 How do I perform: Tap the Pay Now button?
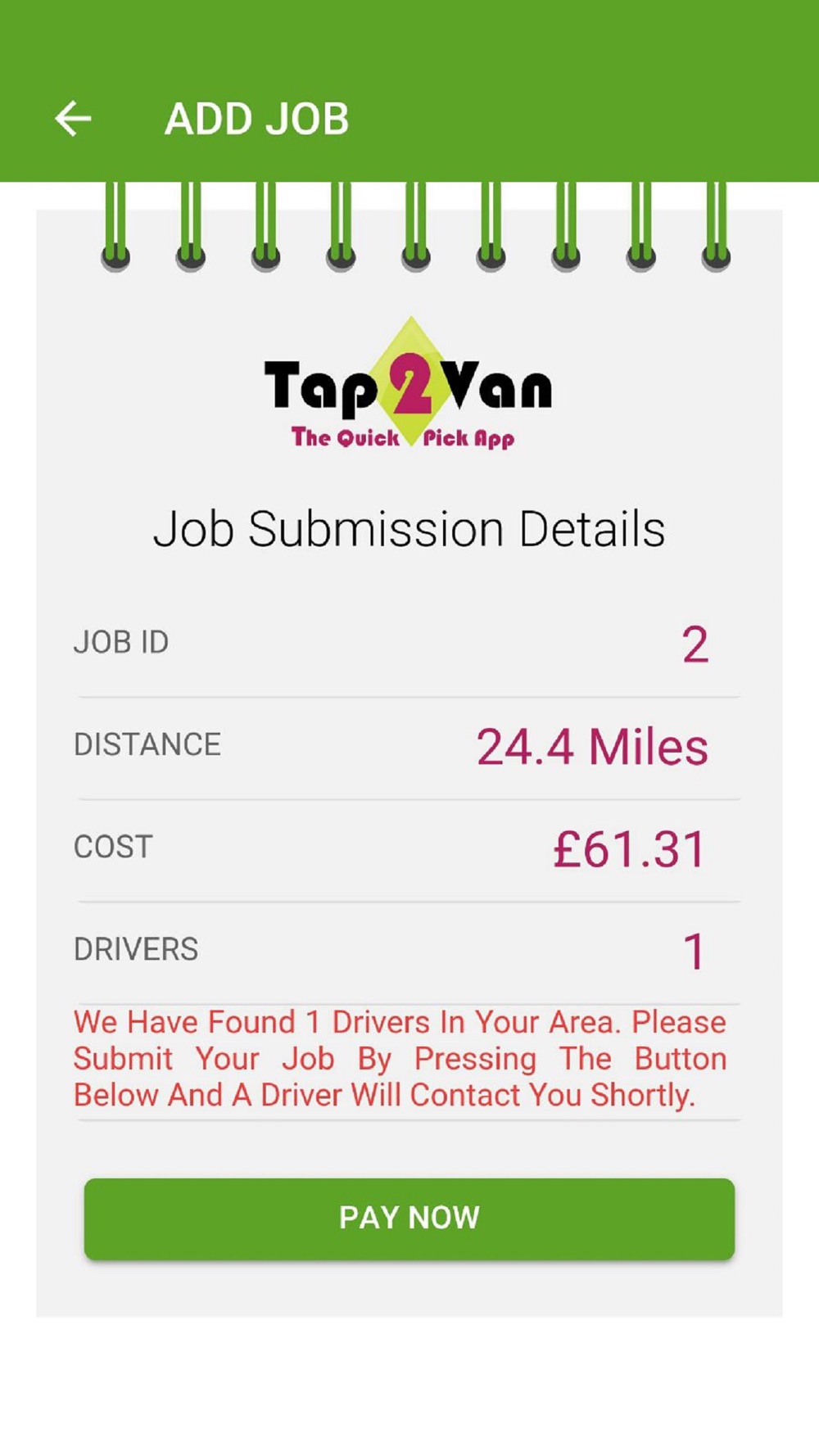pos(409,1219)
